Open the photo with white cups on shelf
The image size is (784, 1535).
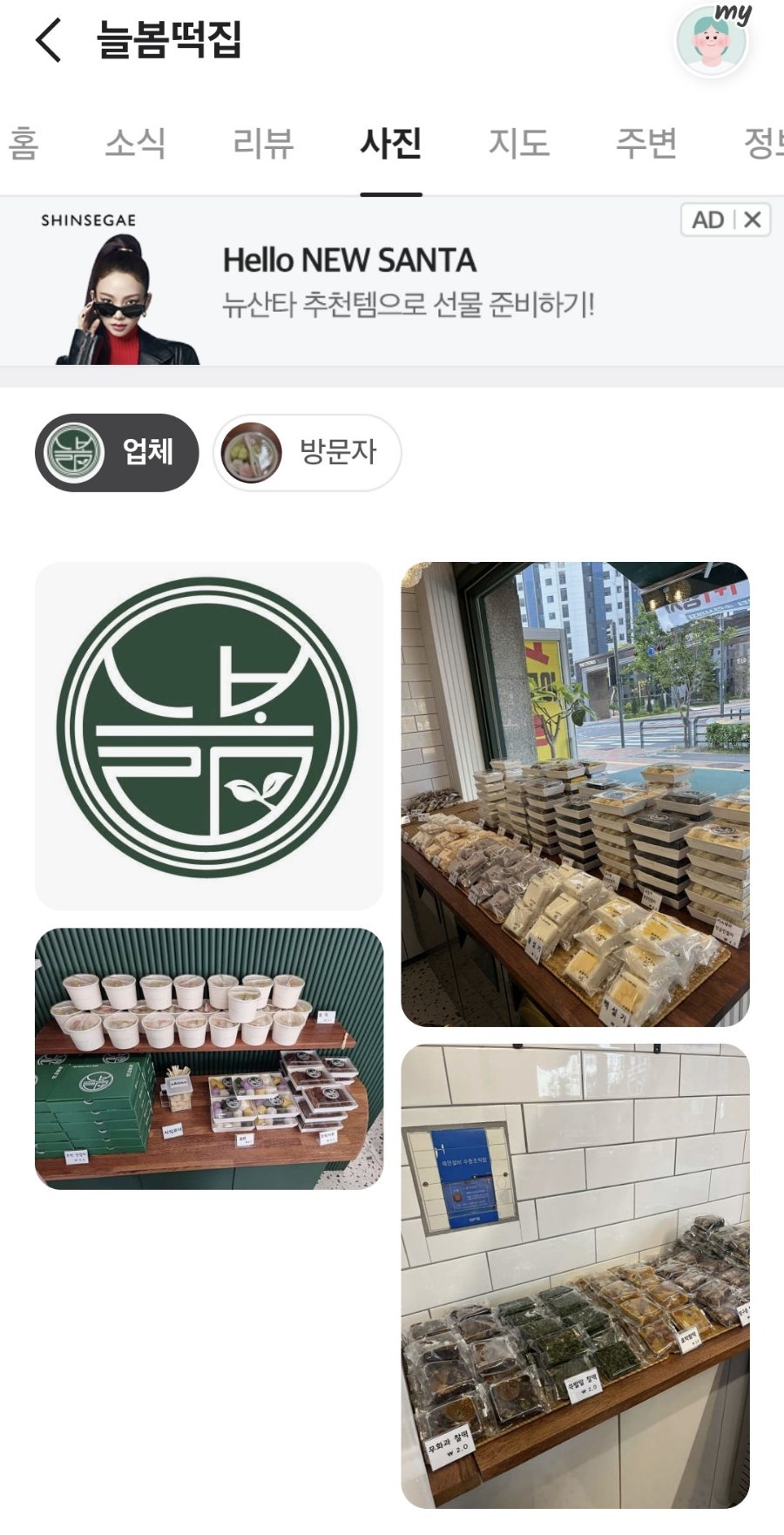click(x=209, y=1058)
